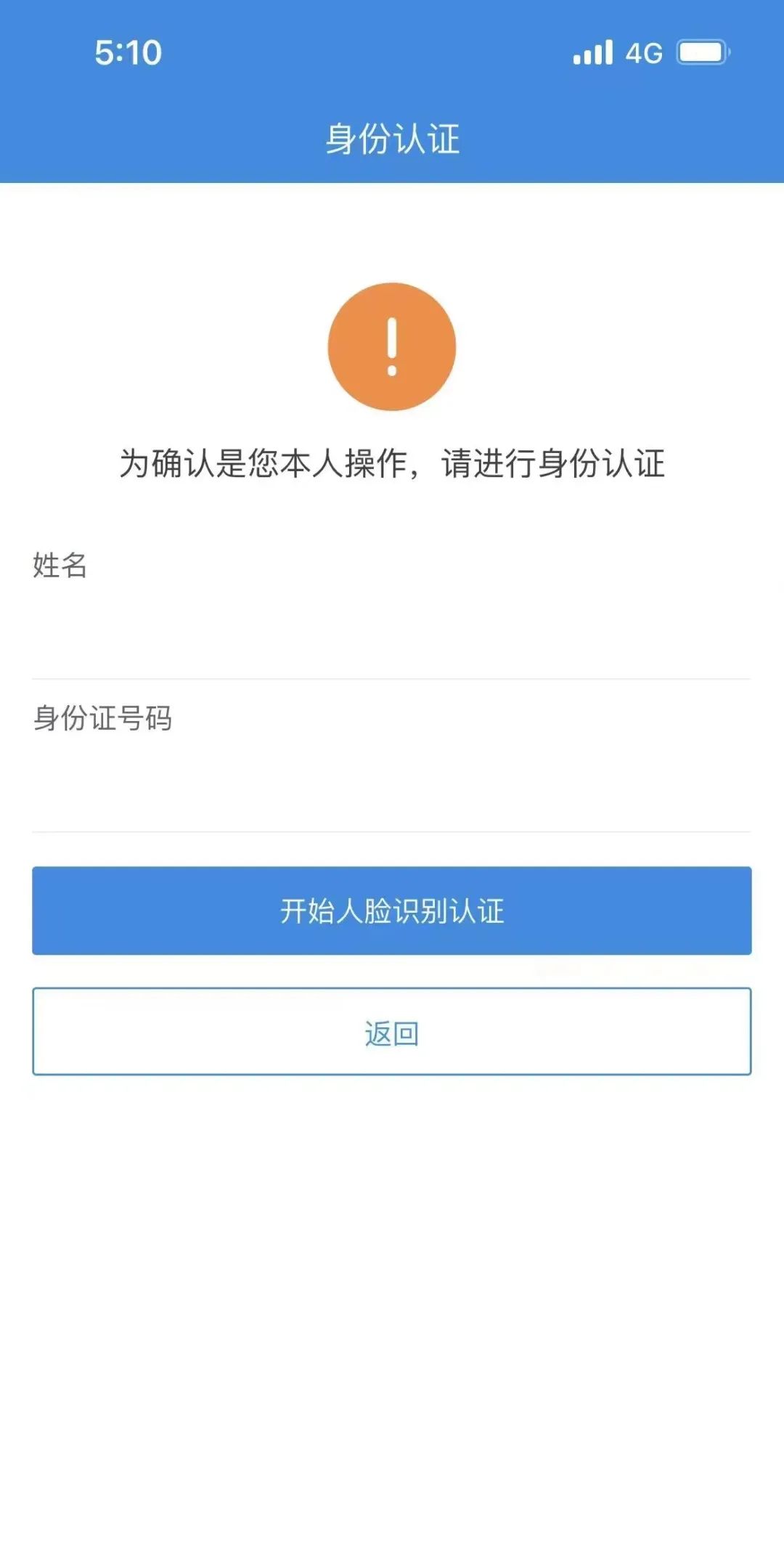
Task: Select the verification prompt message text
Action: click(x=392, y=465)
